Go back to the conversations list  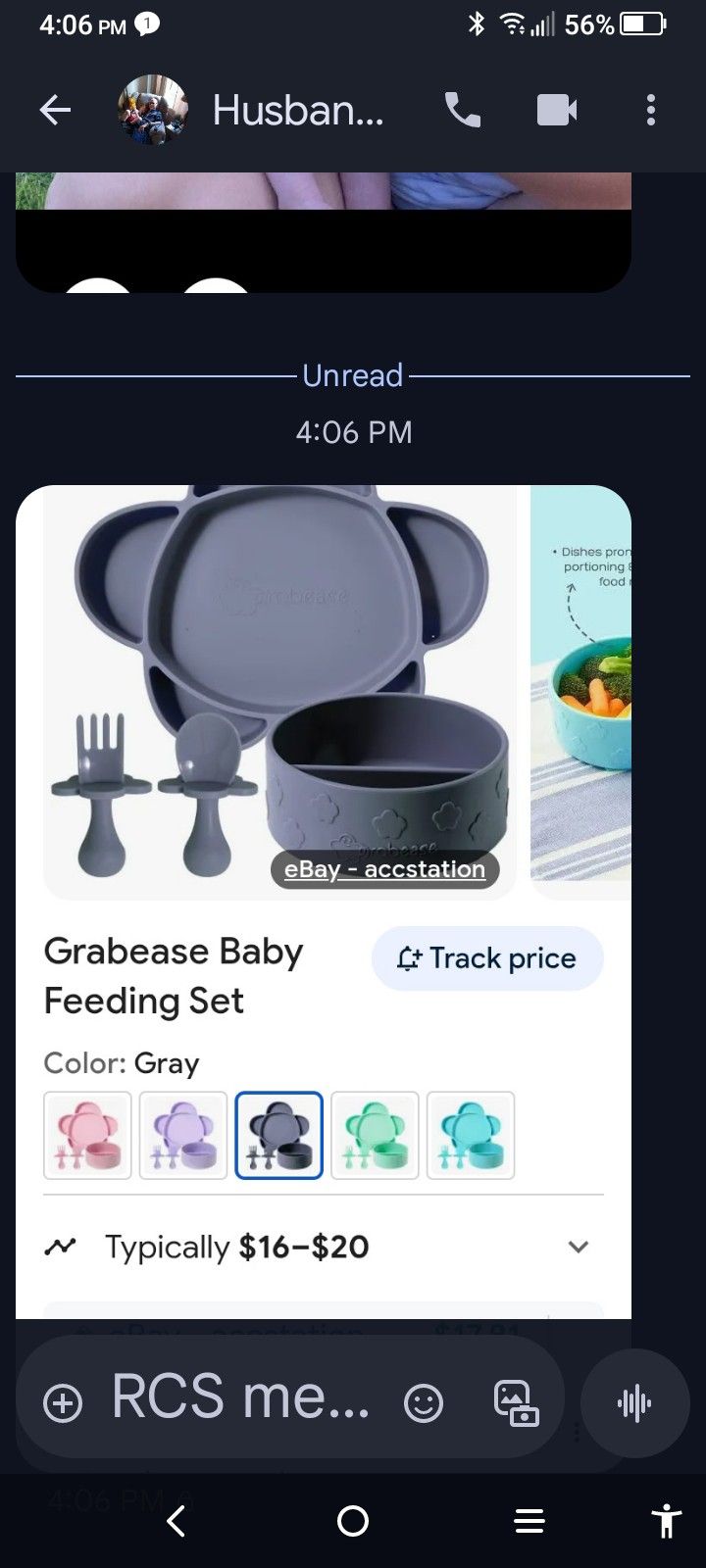pyautogui.click(x=56, y=110)
